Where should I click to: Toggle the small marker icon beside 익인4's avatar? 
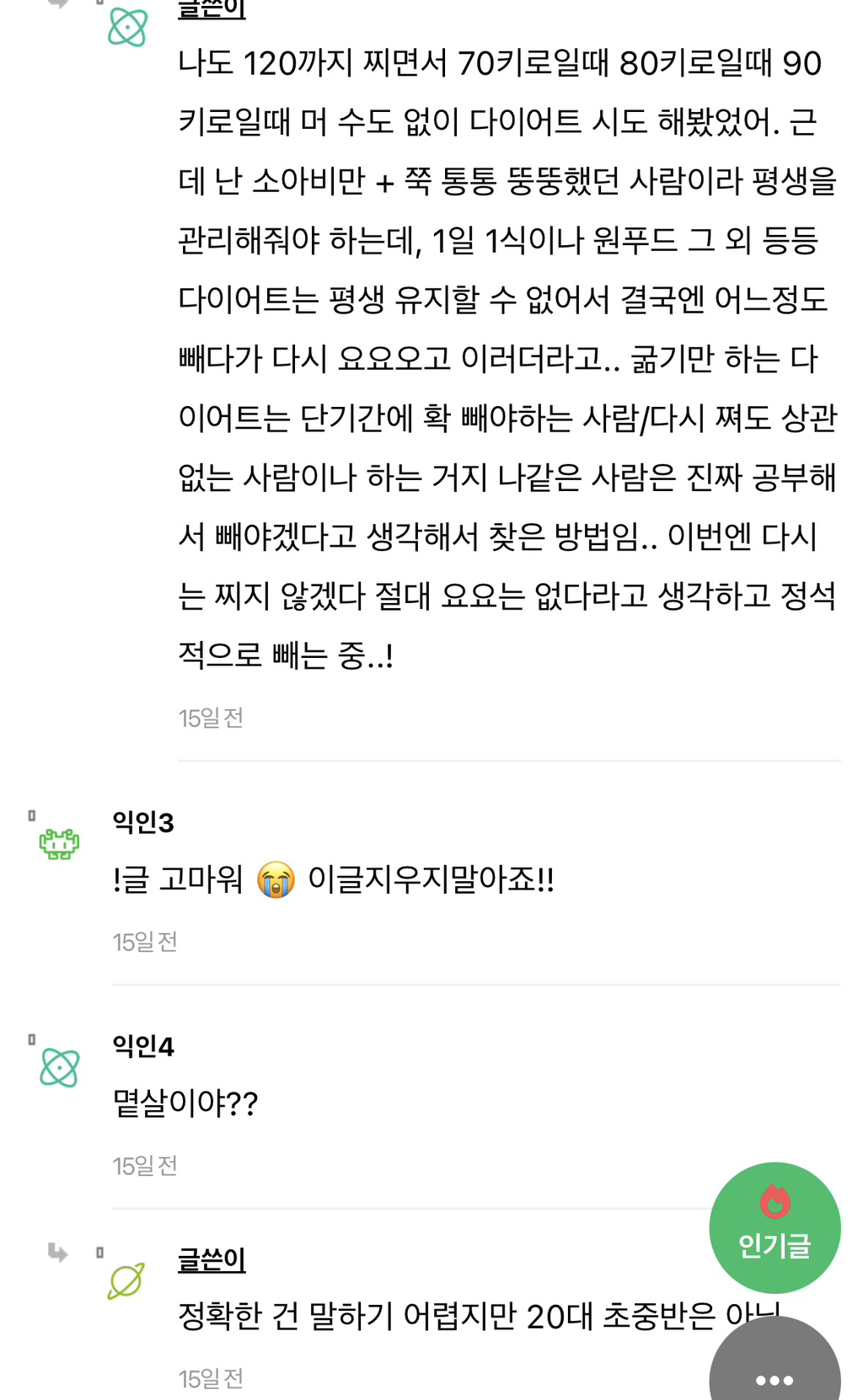tap(31, 1038)
